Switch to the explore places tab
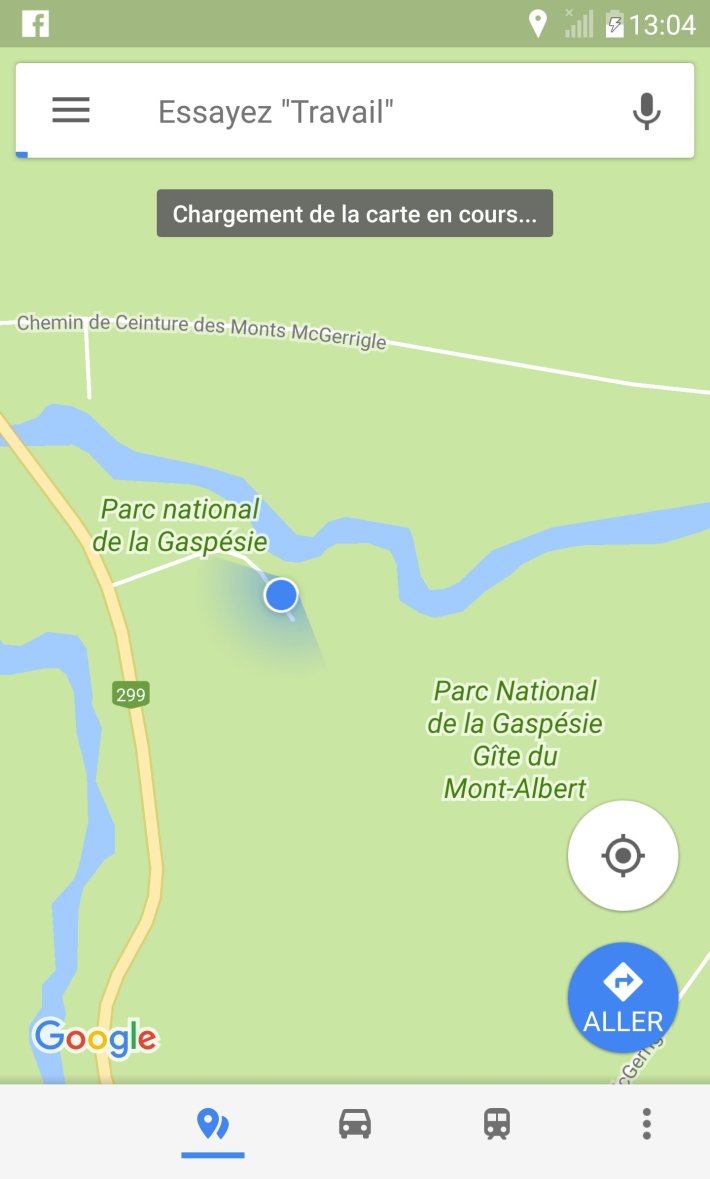The image size is (710, 1179). [x=212, y=1124]
